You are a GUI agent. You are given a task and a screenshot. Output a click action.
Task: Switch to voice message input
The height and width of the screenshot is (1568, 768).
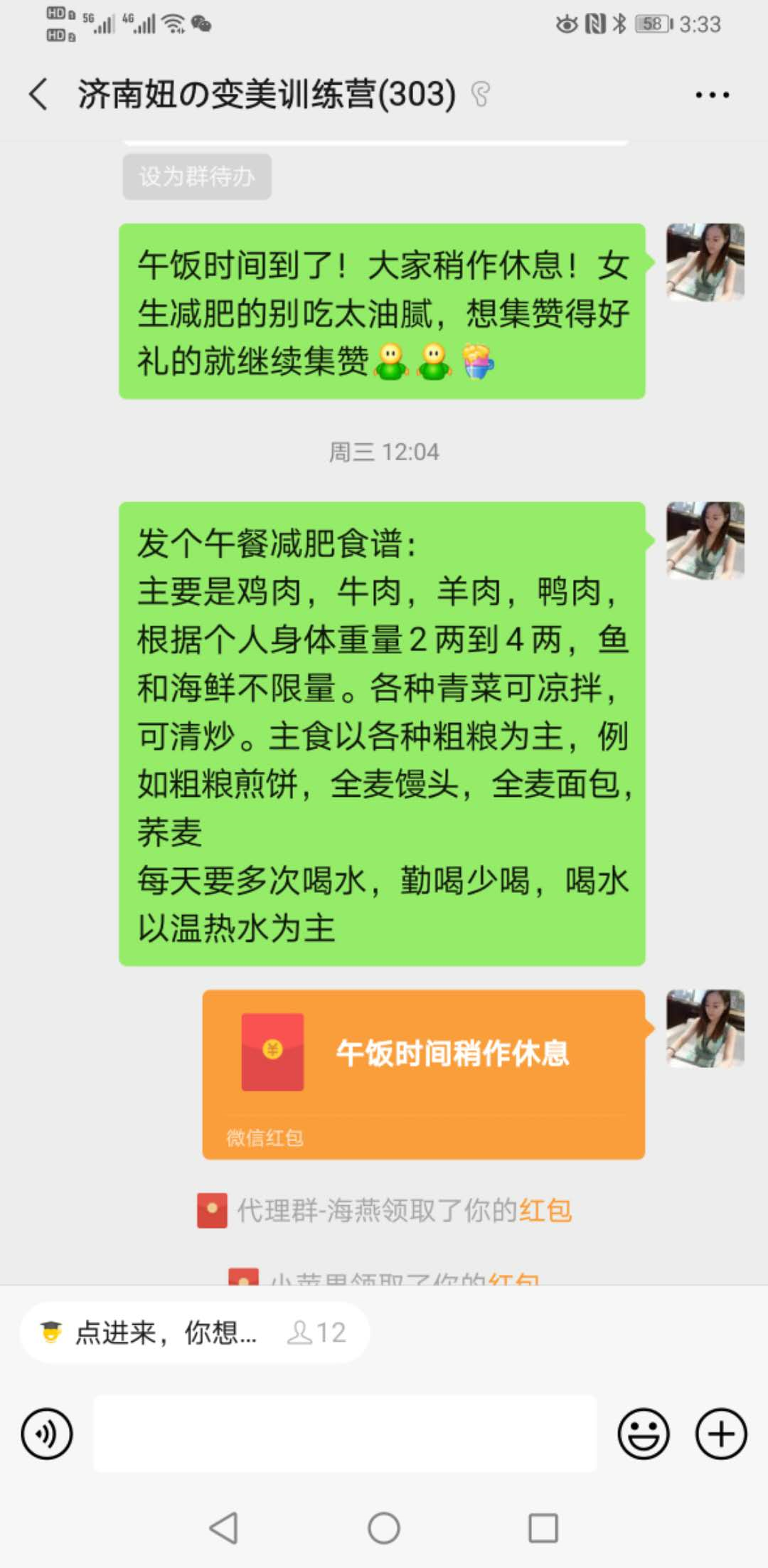click(x=47, y=1434)
